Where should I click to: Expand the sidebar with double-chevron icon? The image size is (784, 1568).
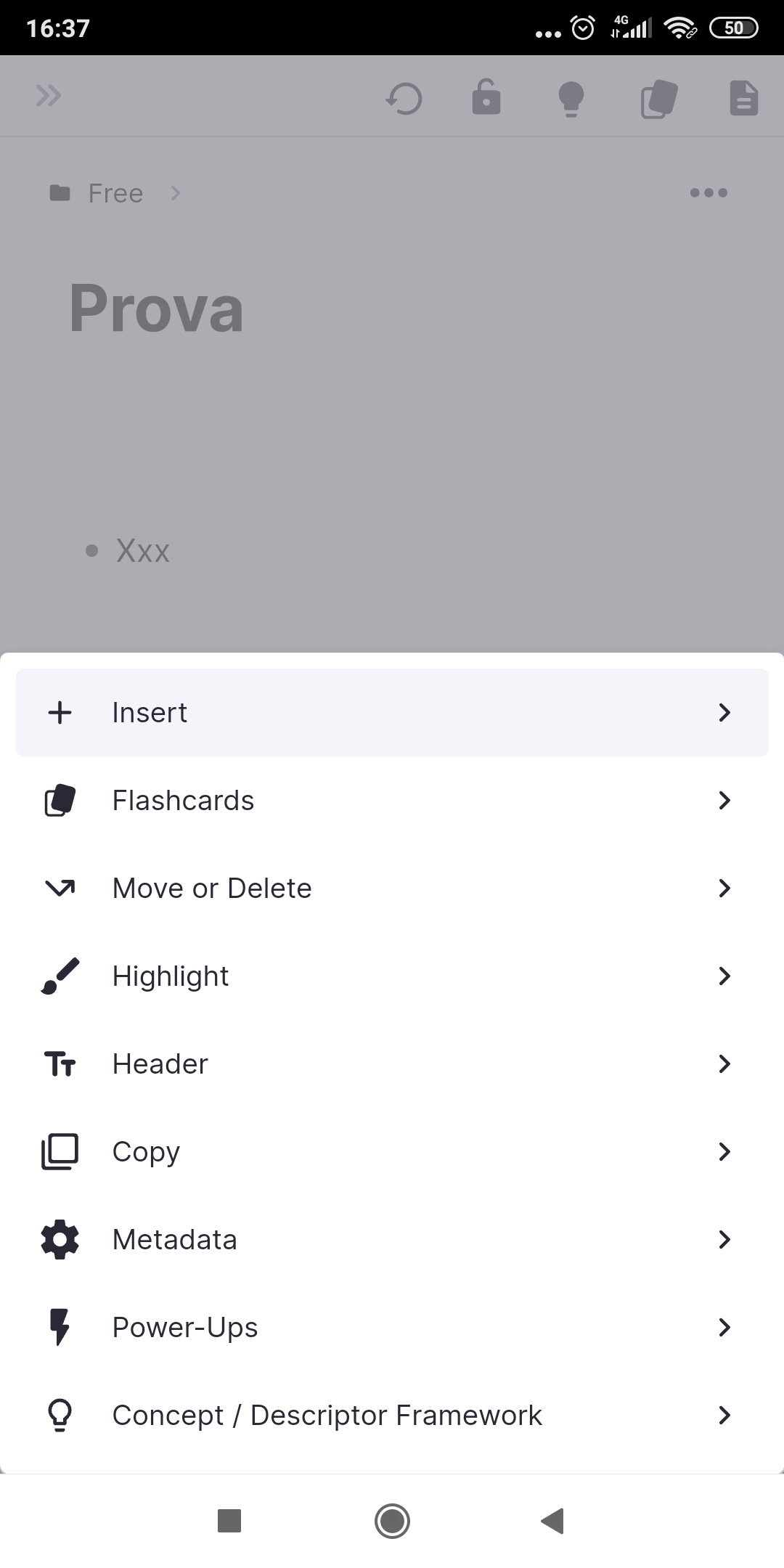point(49,96)
